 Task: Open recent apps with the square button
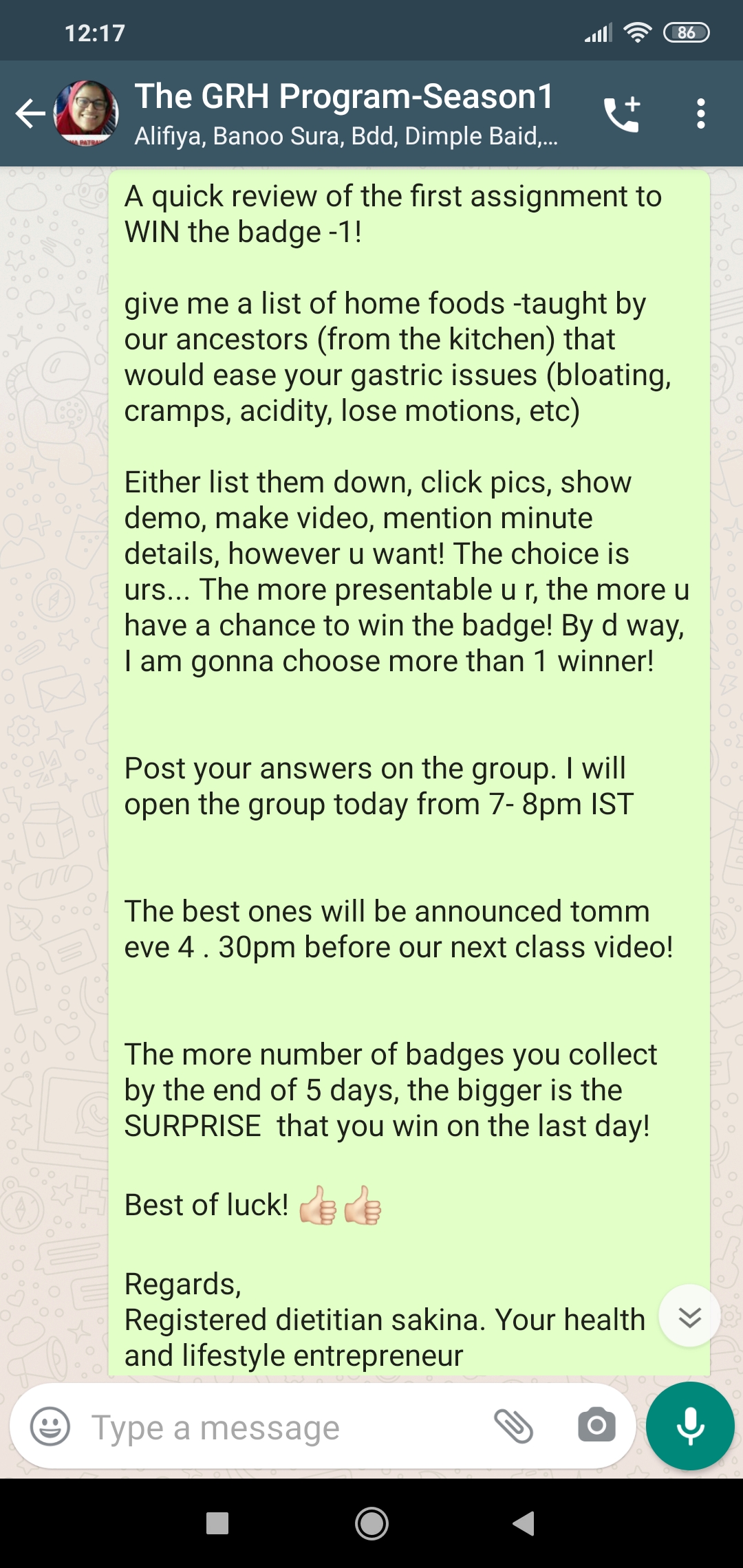pyautogui.click(x=217, y=1523)
